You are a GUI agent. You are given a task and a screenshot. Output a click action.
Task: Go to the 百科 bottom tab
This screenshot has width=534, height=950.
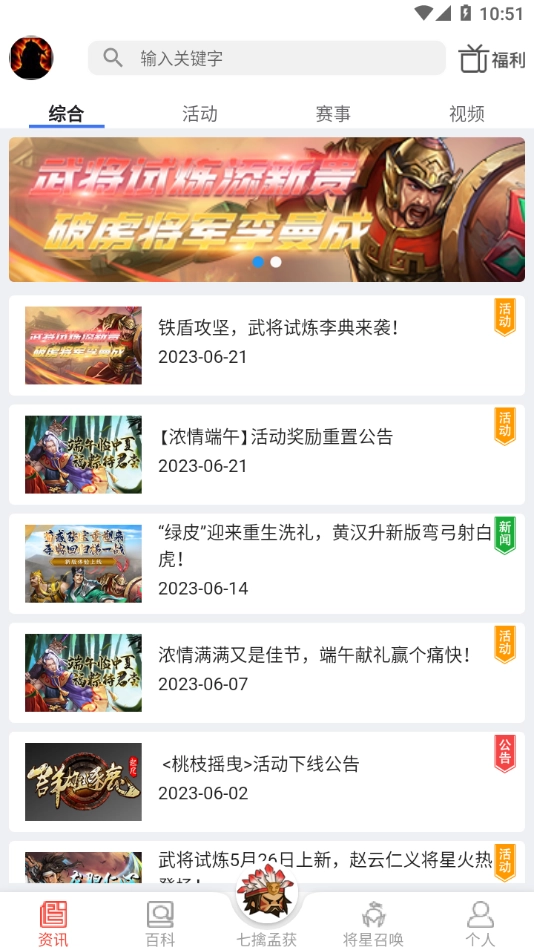pyautogui.click(x=160, y=924)
